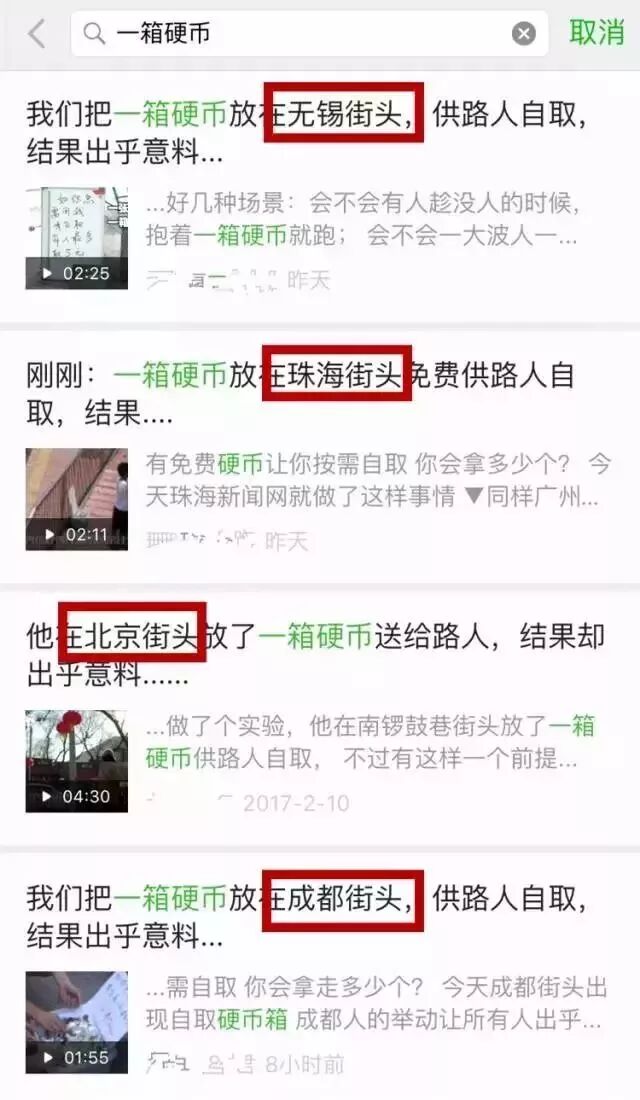Go back using the top-left arrow
The image size is (640, 1100).
(37, 34)
